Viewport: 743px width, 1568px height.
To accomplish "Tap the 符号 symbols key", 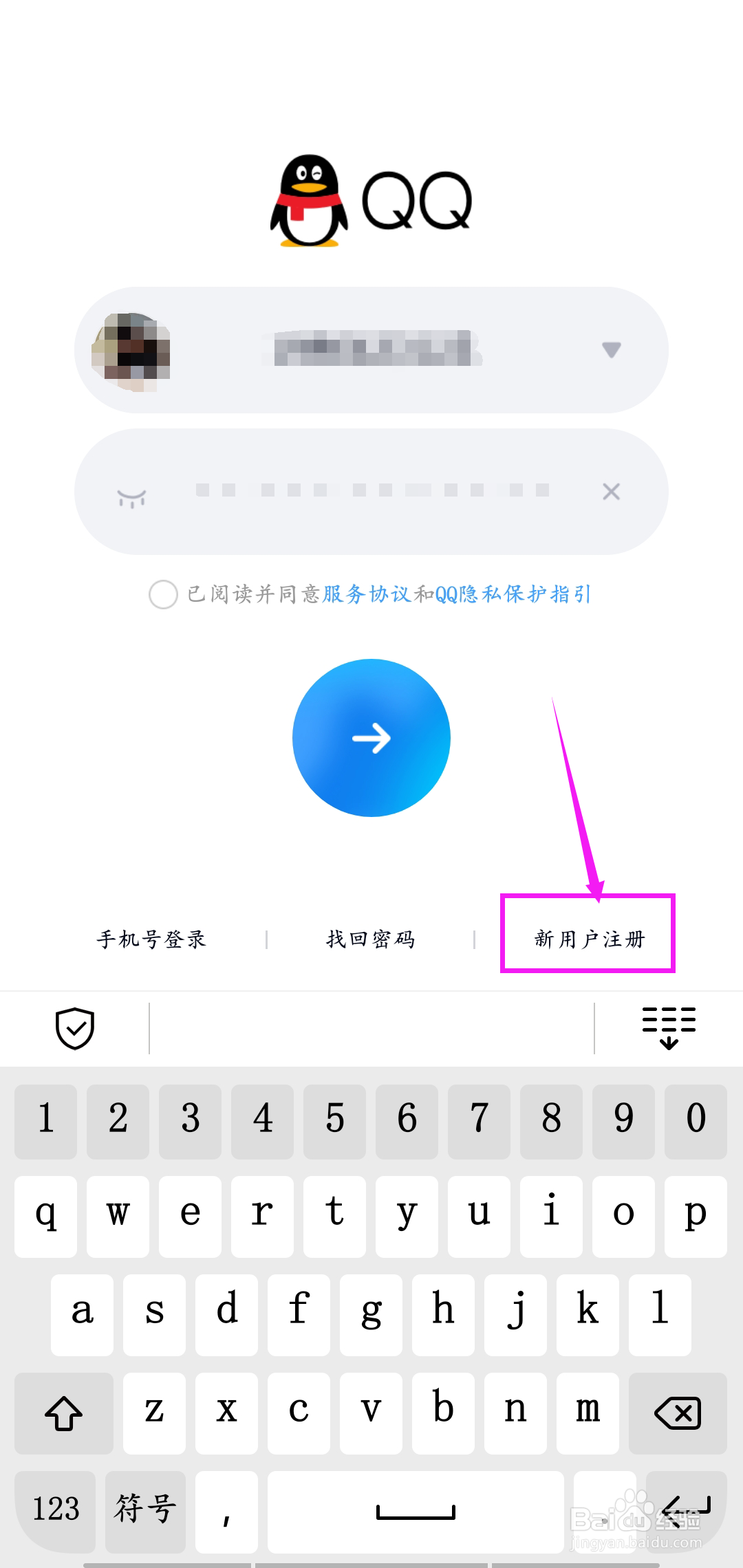I will click(144, 1507).
